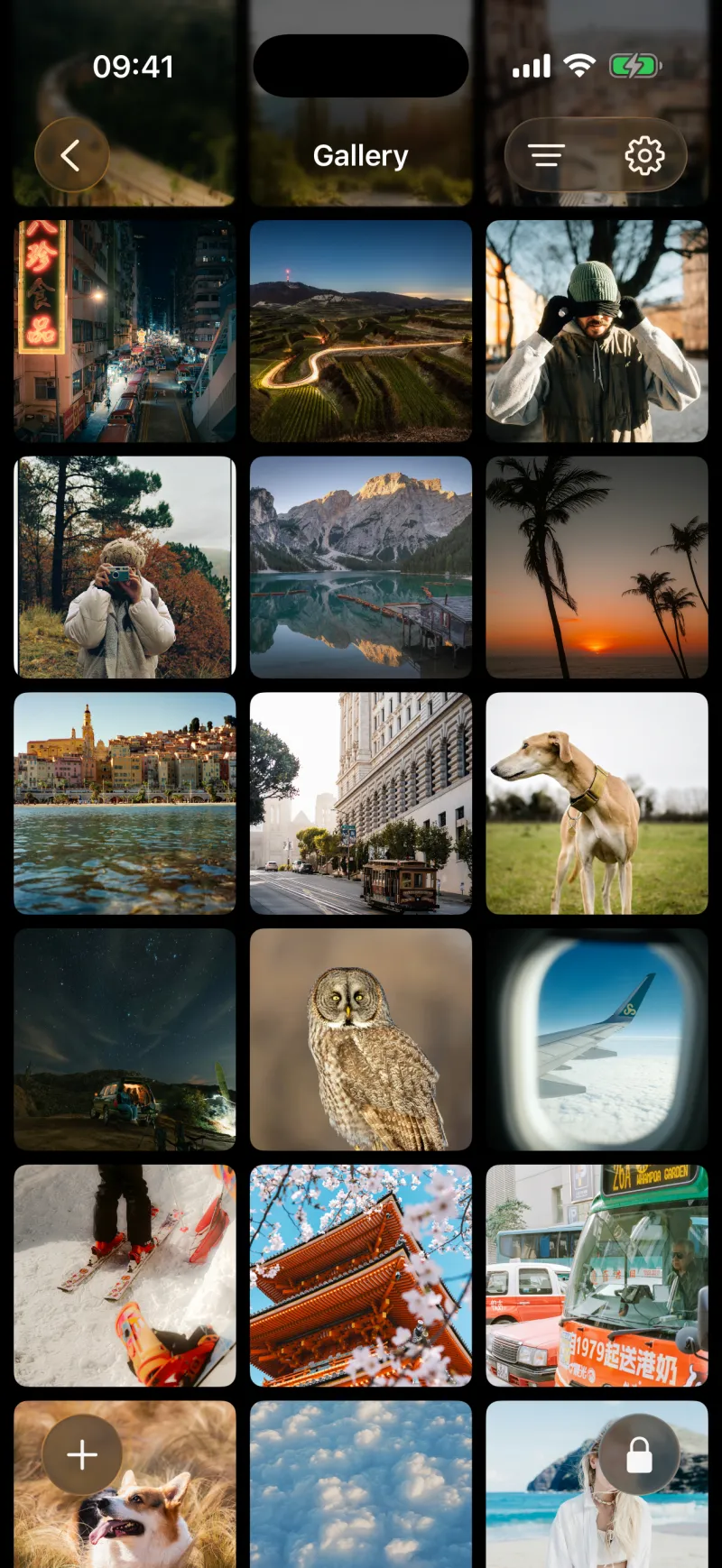This screenshot has height=1568, width=722.
Task: Open the starry night car photo
Action: (x=125, y=1039)
